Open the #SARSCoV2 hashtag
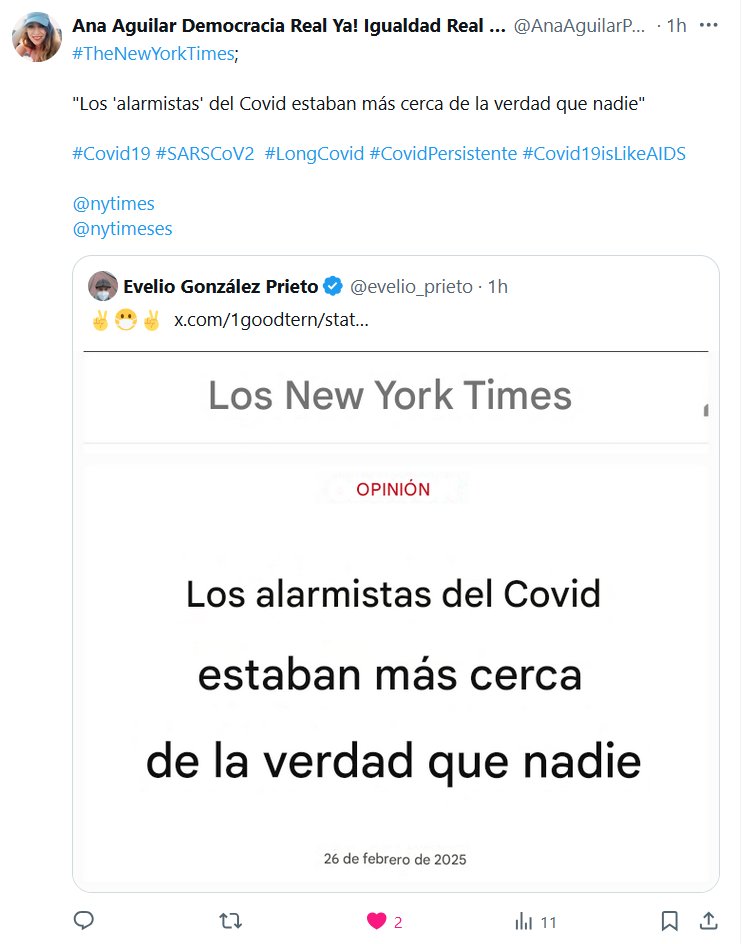 (205, 154)
